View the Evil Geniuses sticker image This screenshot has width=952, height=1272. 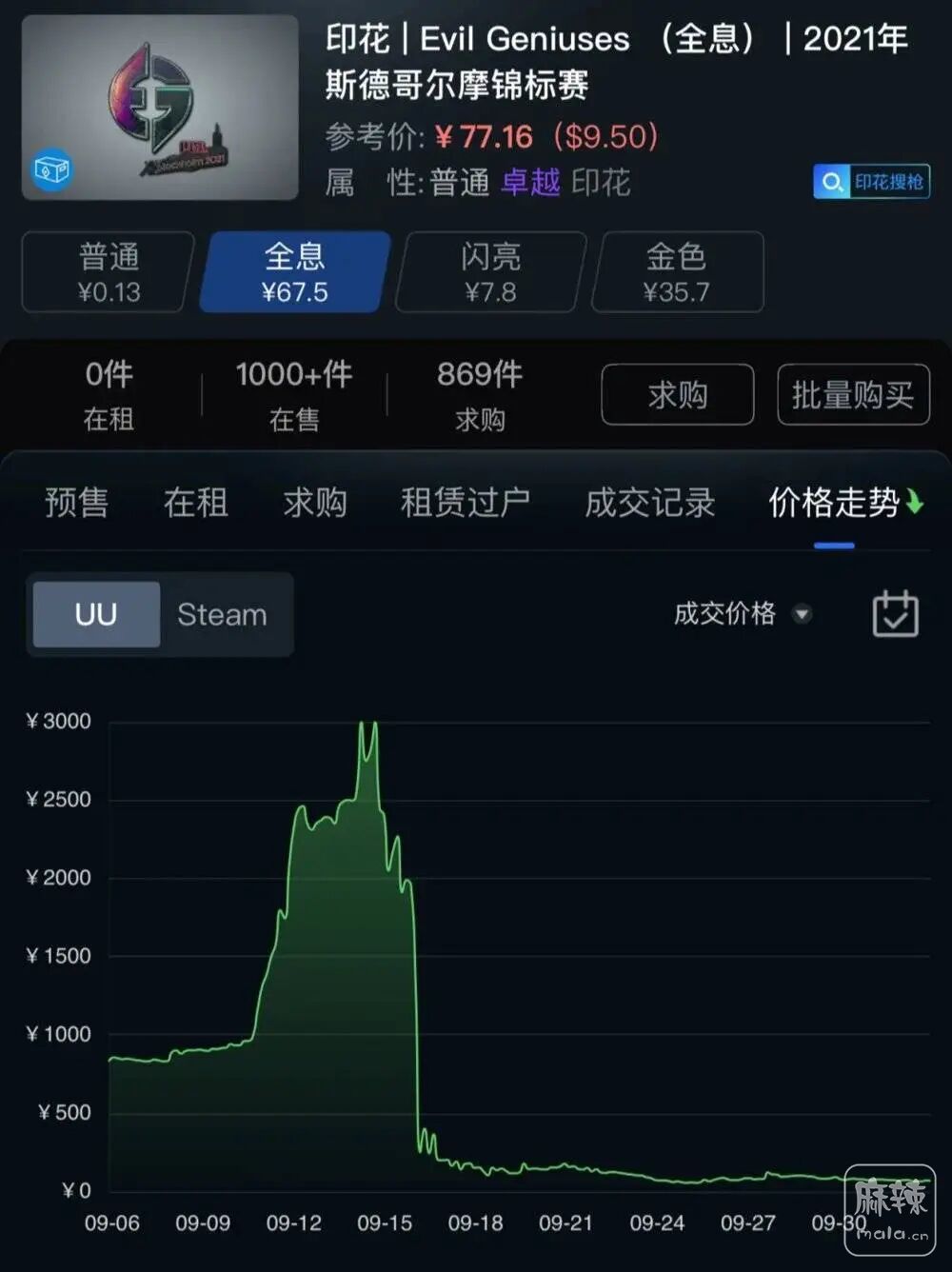[160, 108]
